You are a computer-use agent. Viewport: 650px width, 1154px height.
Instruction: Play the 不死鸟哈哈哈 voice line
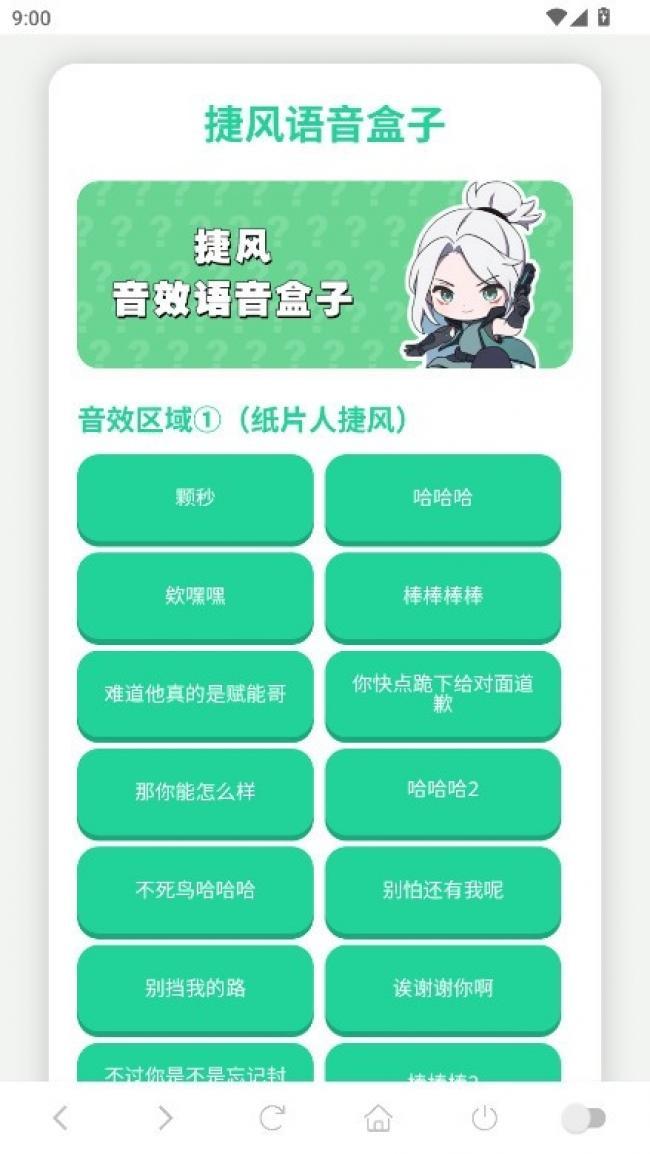(x=195, y=889)
